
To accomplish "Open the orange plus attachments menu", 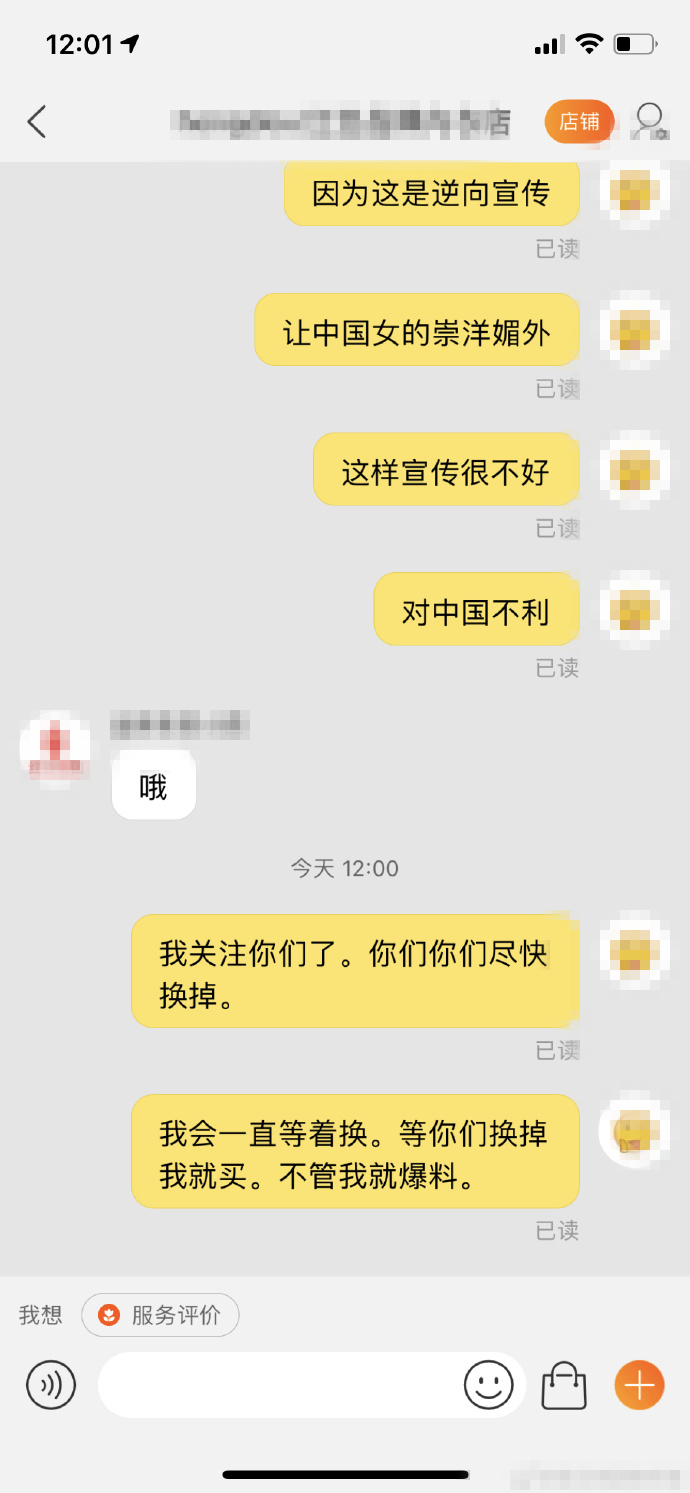I will [x=639, y=1385].
